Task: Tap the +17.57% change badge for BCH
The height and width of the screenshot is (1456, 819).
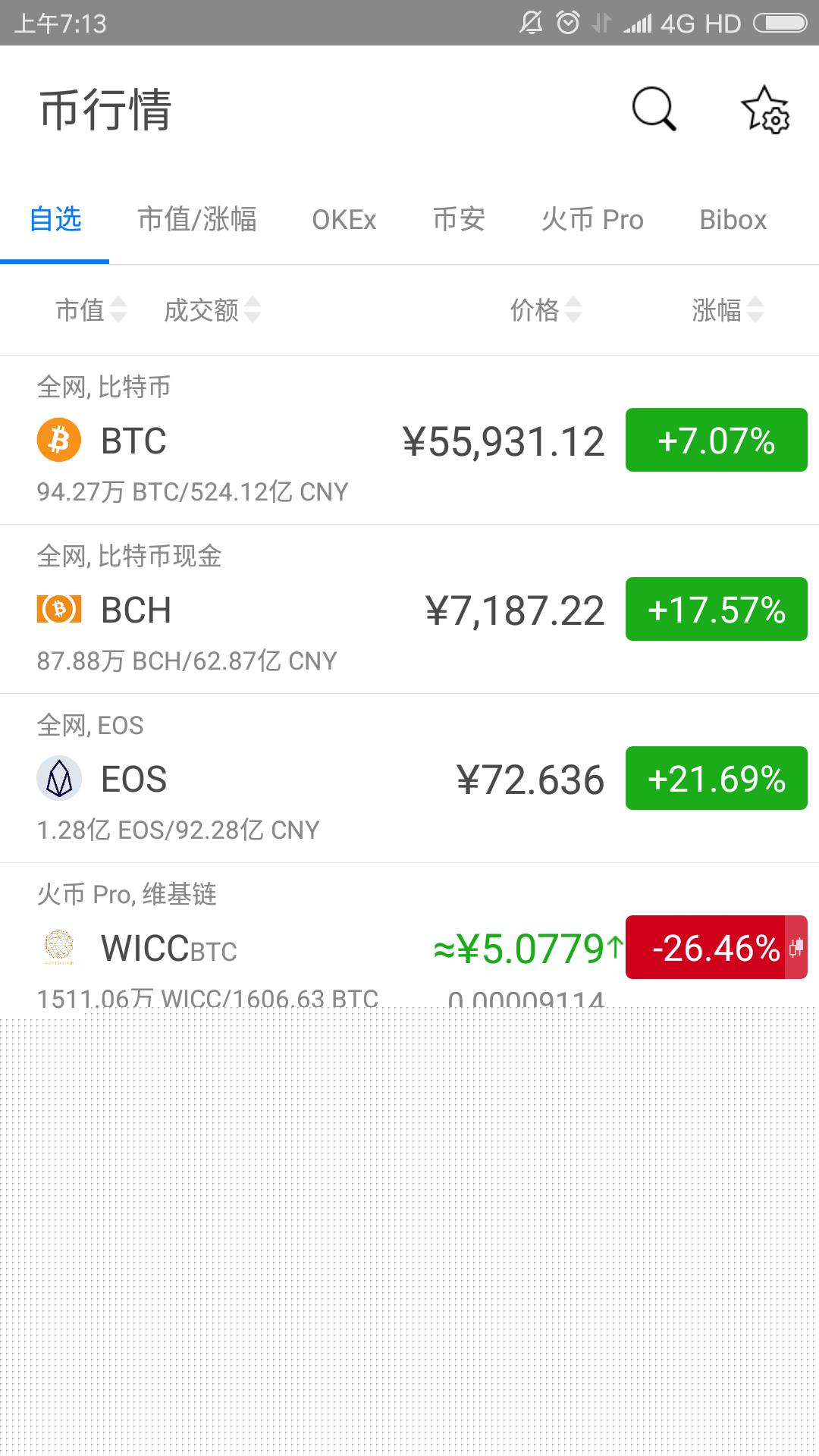Action: [x=716, y=609]
